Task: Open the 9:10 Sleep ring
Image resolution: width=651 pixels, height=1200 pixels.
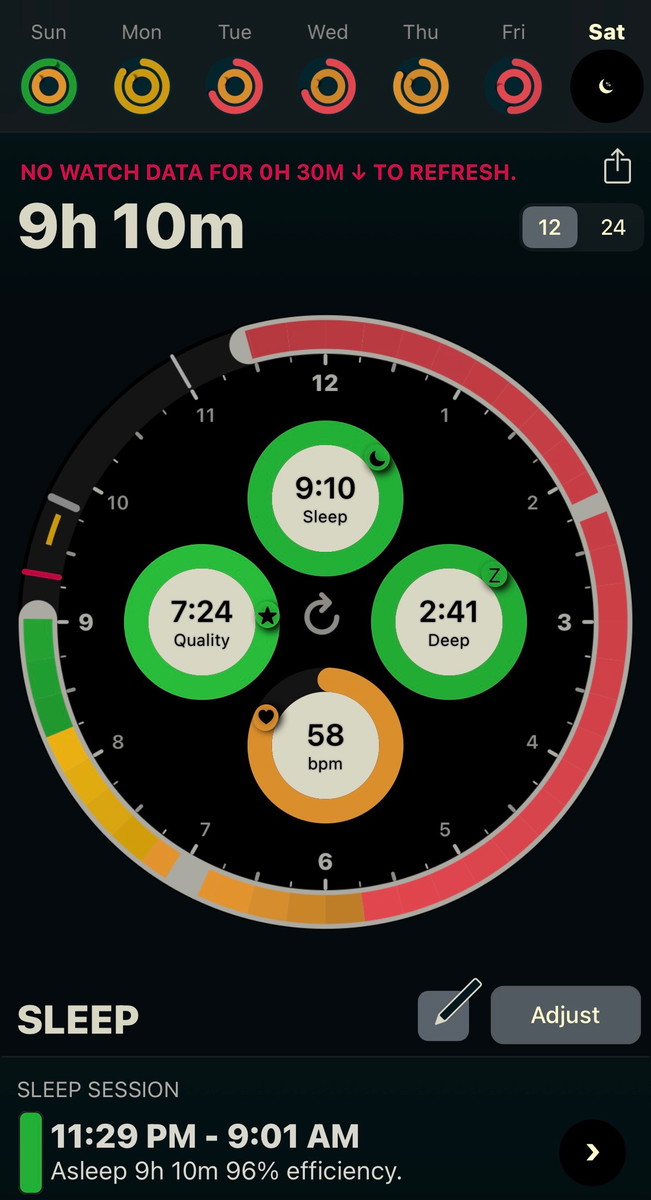Action: coord(325,498)
